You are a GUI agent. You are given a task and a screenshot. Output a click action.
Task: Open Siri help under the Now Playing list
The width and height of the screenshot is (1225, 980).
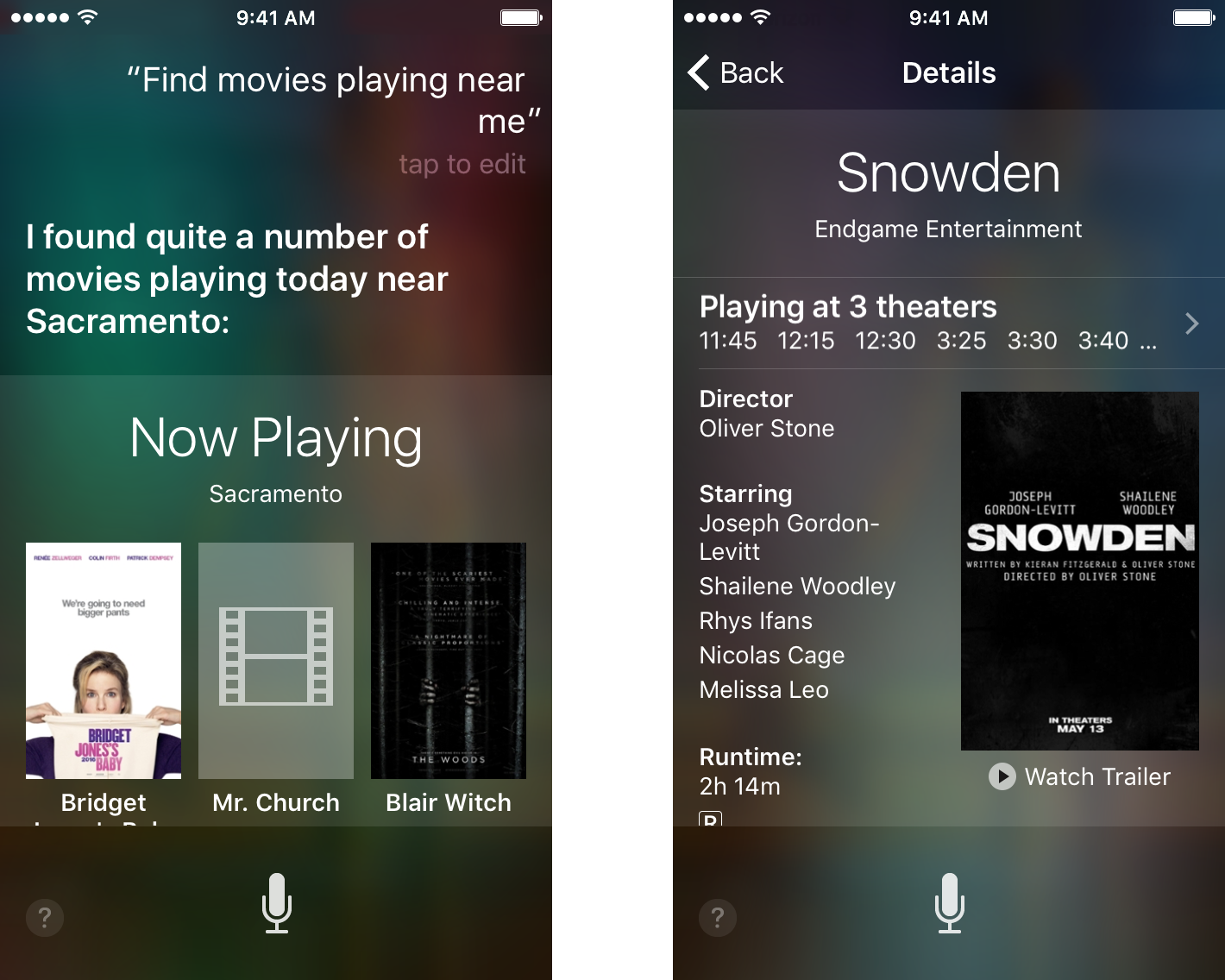[x=45, y=918]
